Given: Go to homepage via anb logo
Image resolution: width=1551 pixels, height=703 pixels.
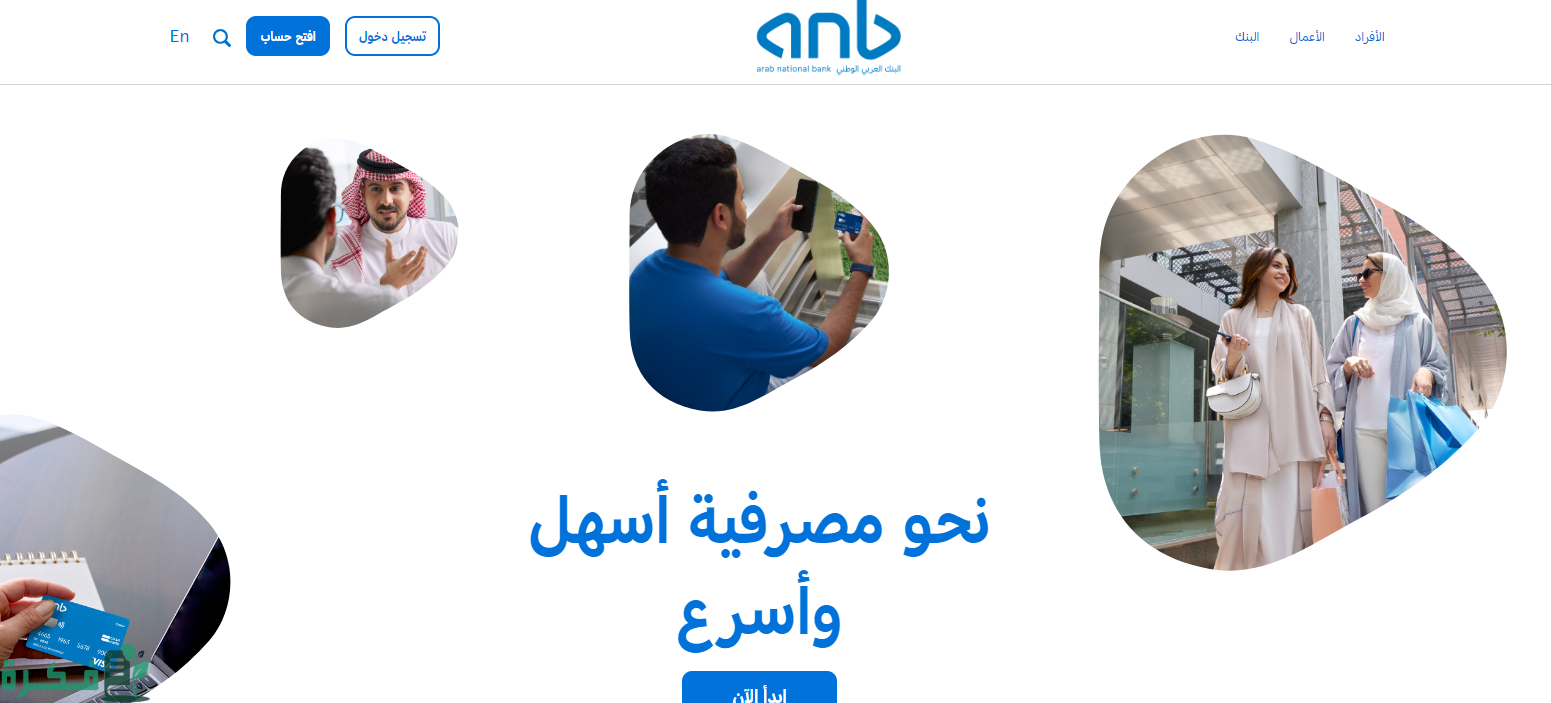Looking at the screenshot, I should click(828, 40).
